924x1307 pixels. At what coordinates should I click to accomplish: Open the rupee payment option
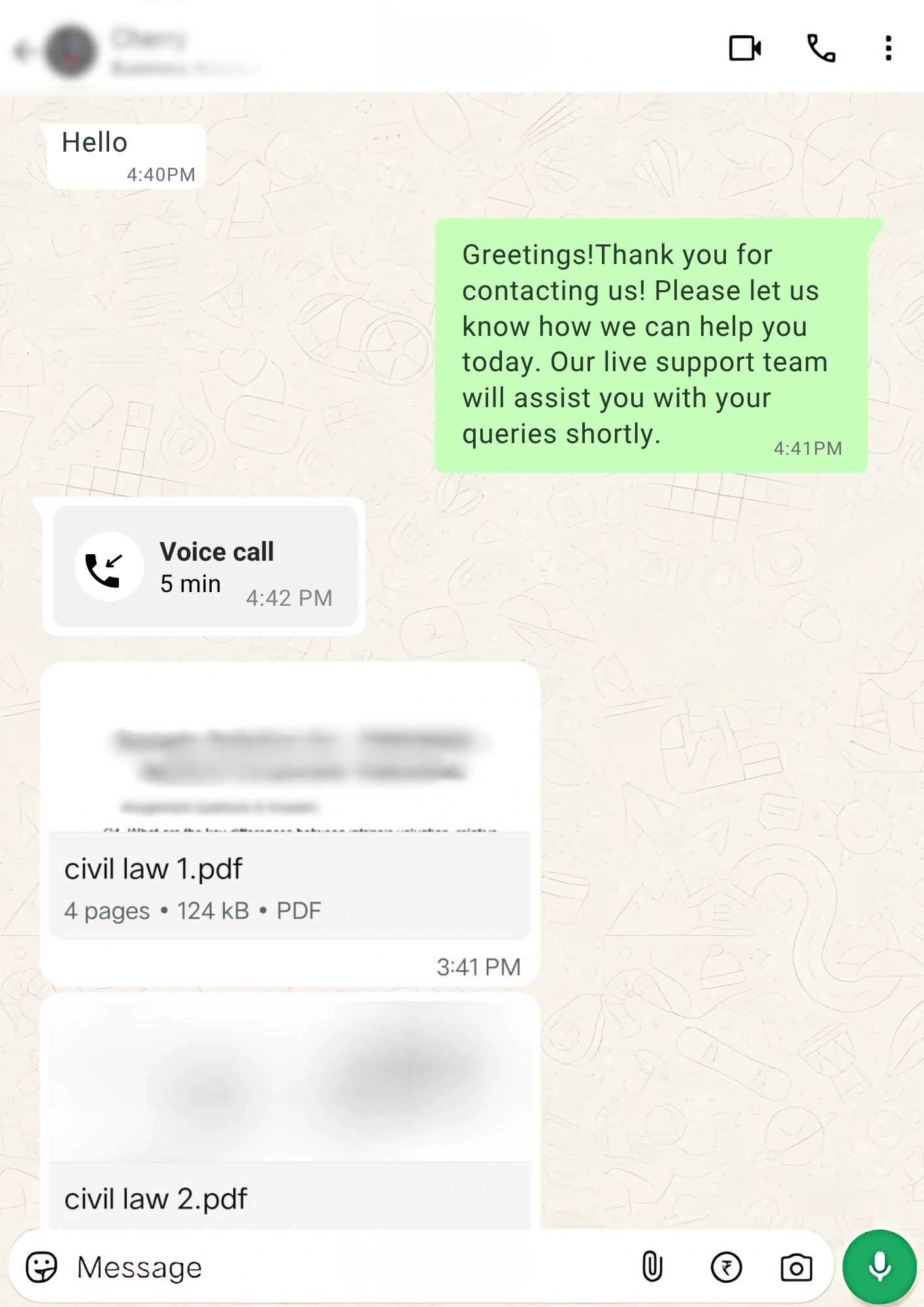(726, 1267)
